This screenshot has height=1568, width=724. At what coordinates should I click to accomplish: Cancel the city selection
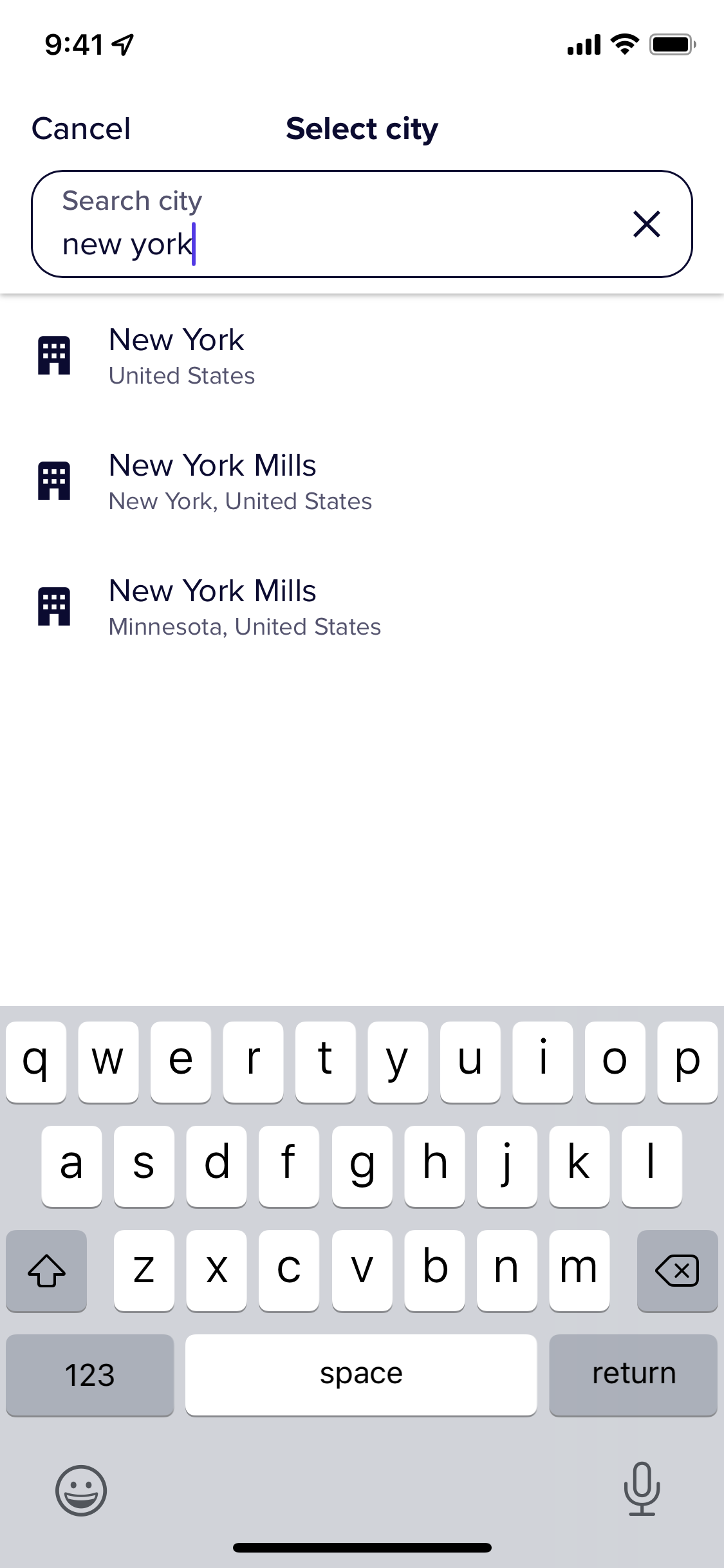point(81,129)
